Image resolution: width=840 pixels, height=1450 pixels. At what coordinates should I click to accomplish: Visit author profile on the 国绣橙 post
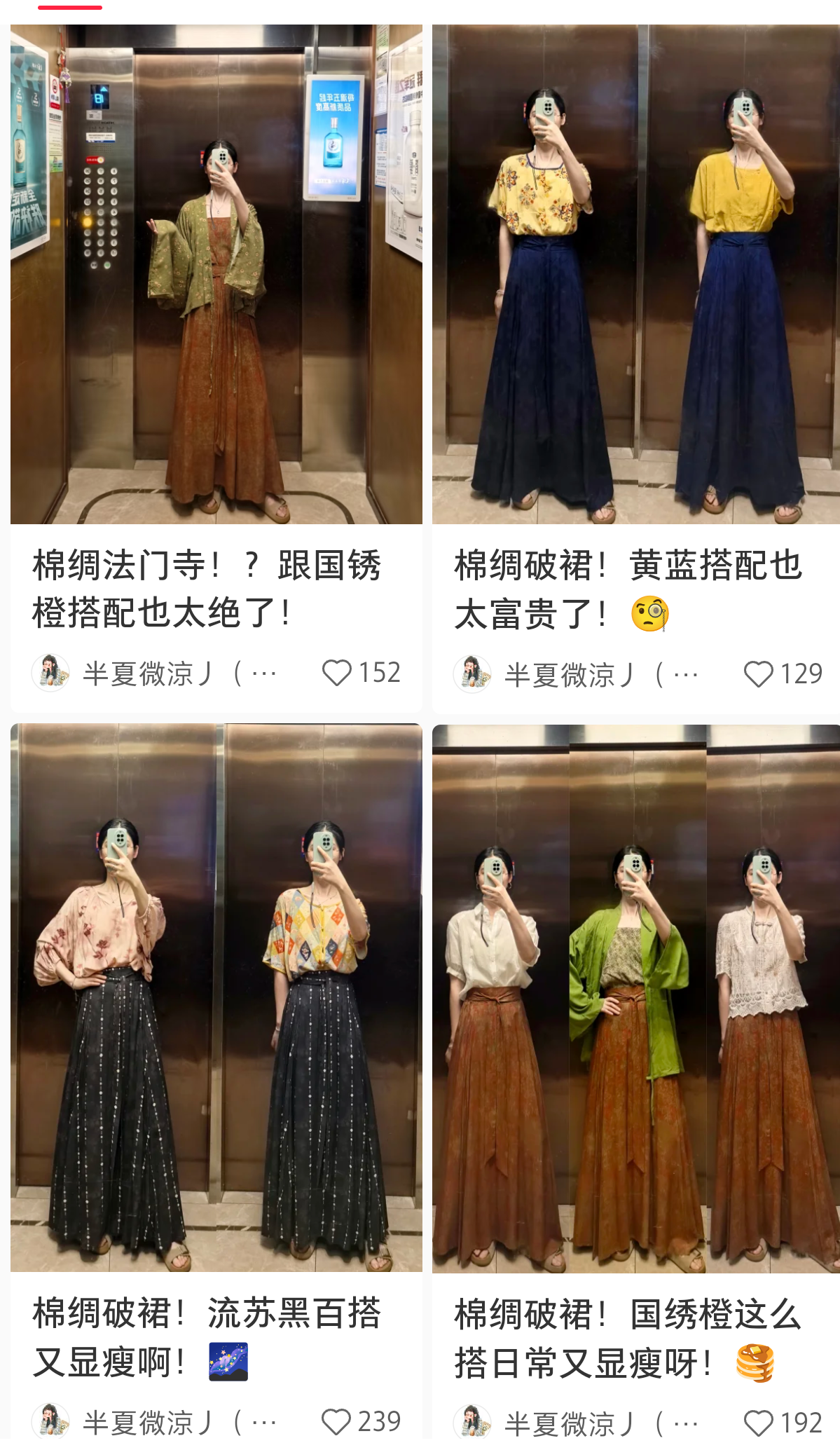pyautogui.click(x=472, y=1423)
